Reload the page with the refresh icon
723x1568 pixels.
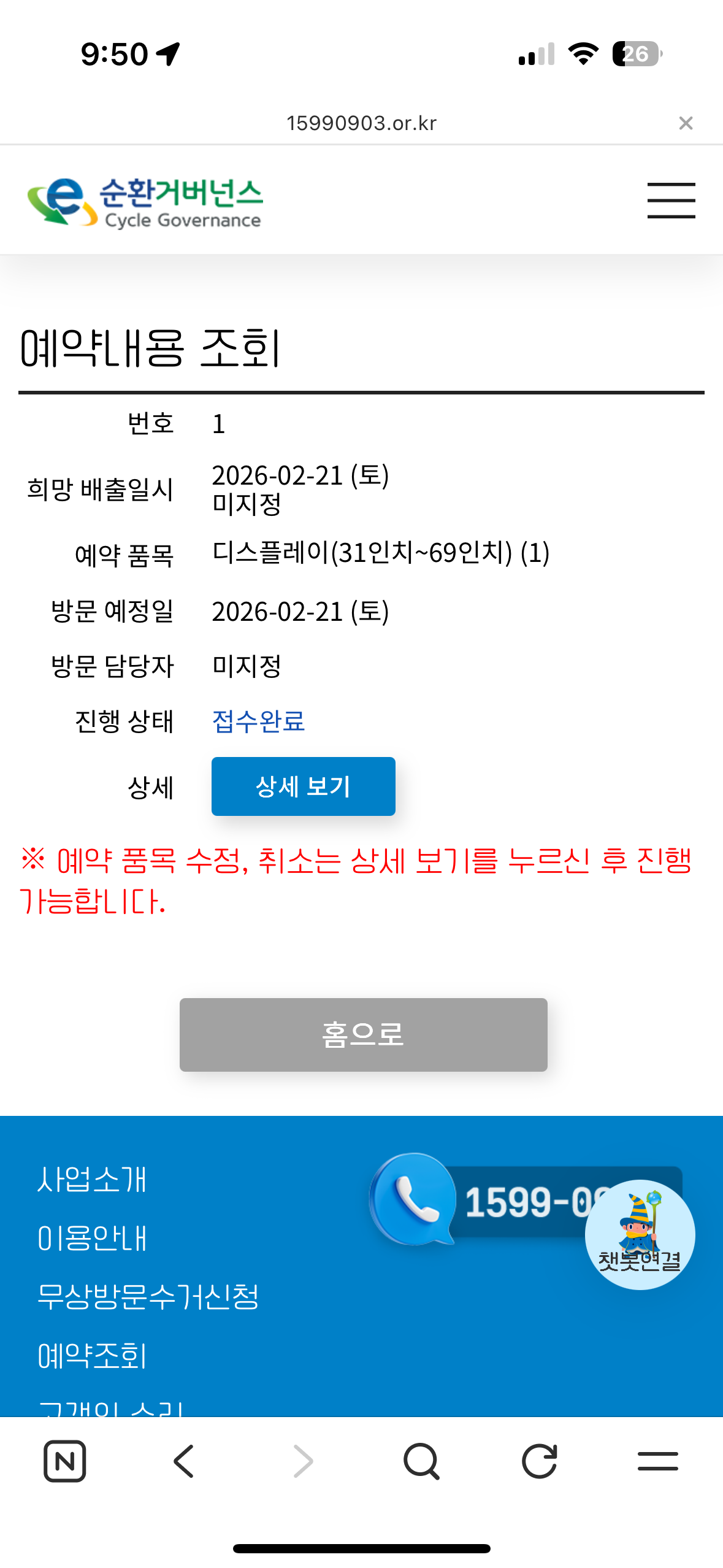(540, 1461)
